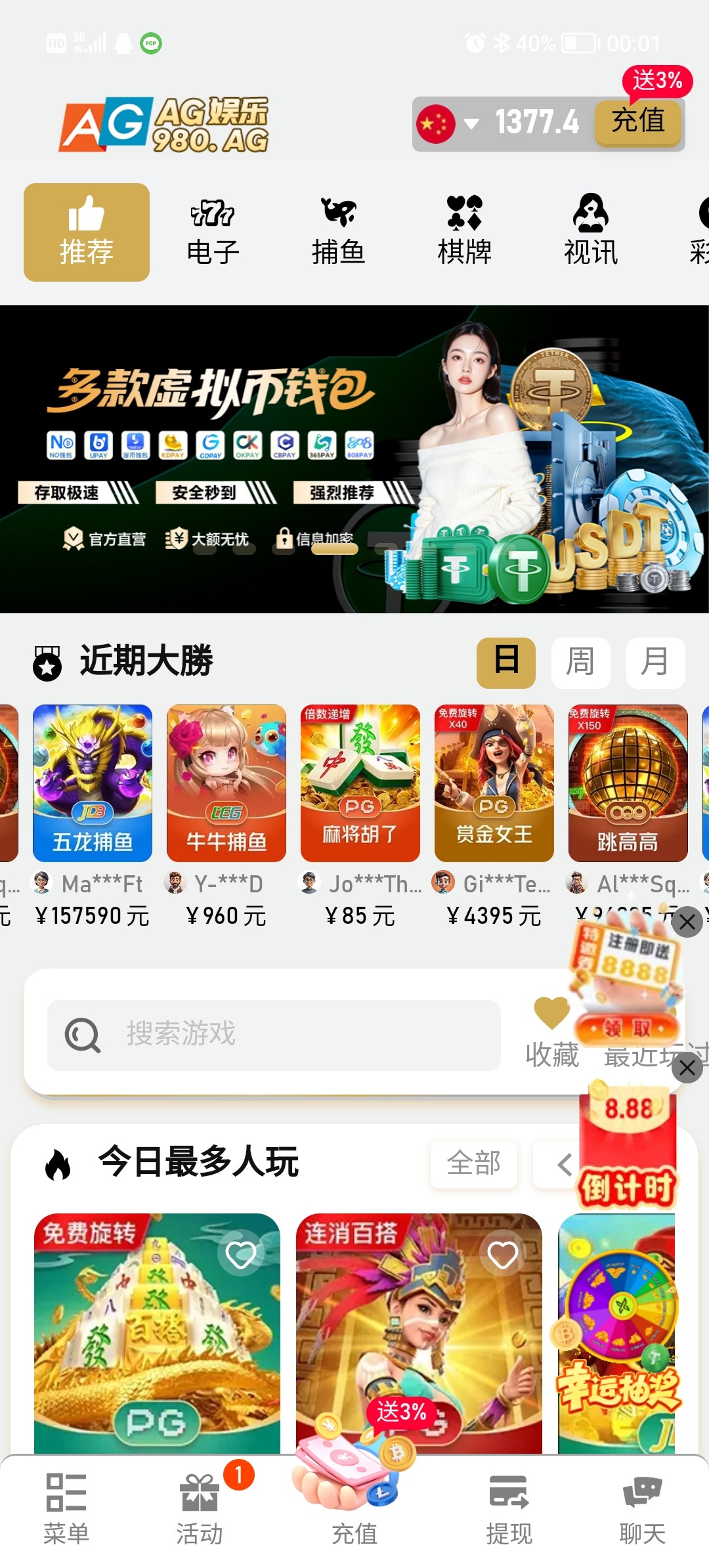Image resolution: width=709 pixels, height=1568 pixels.
Task: Tap the 搜索游戏 search field
Action: pos(274,1035)
